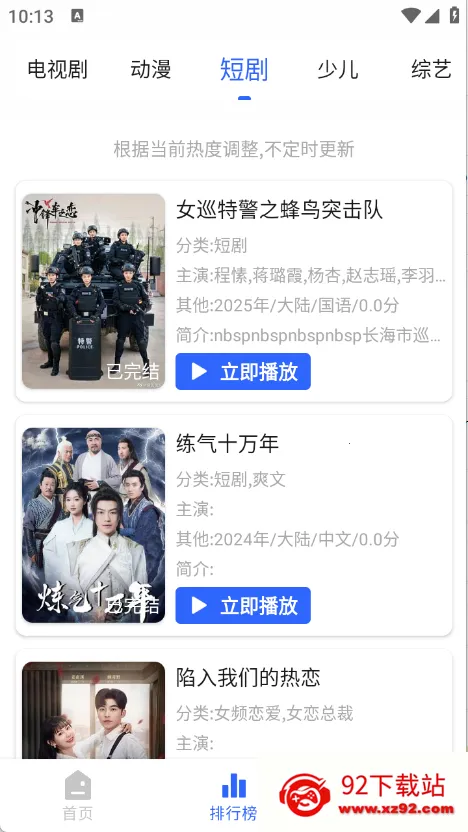Open the 少儿 tab
This screenshot has width=468, height=832.
tap(338, 70)
